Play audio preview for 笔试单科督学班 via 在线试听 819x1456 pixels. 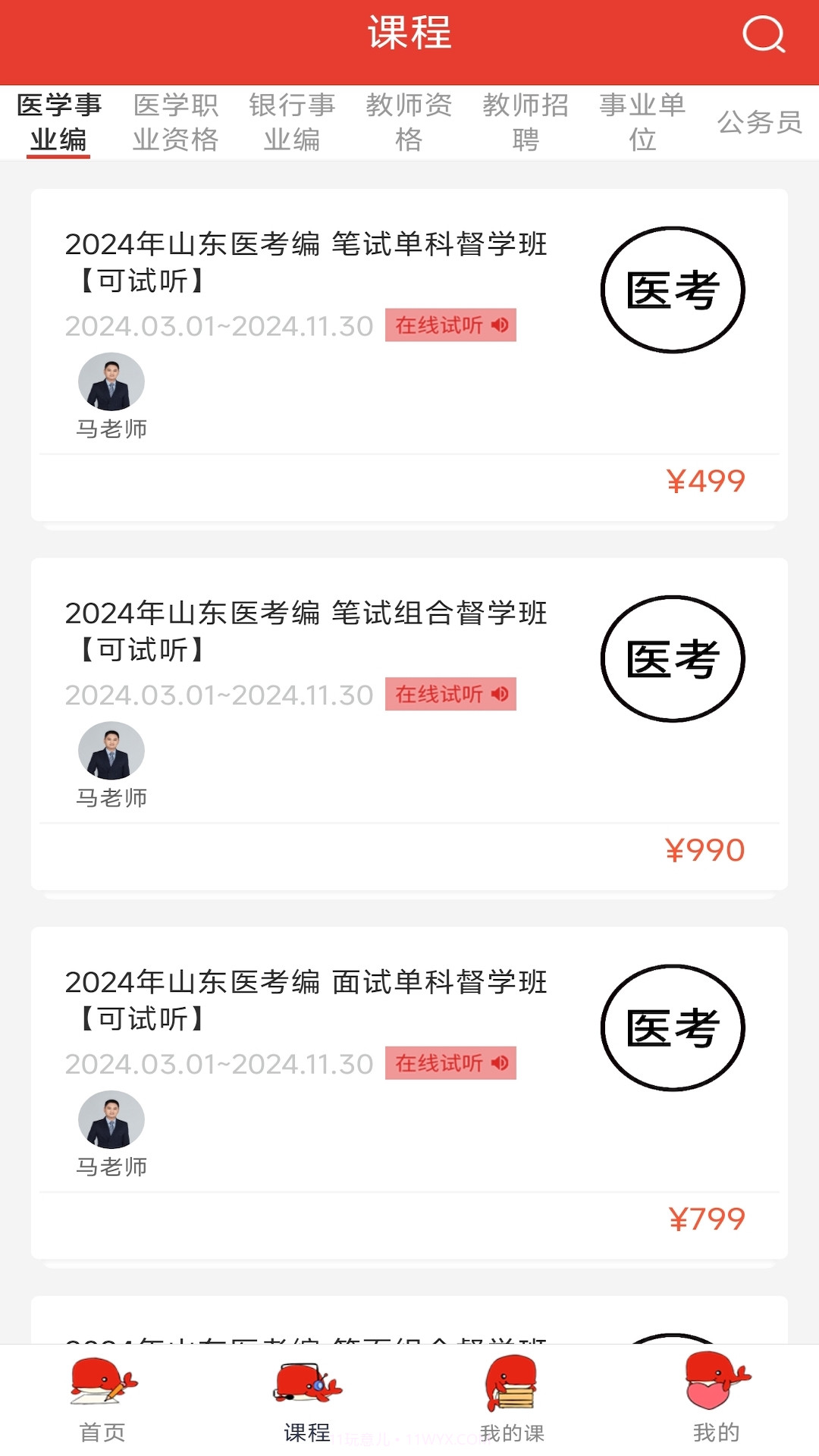450,324
